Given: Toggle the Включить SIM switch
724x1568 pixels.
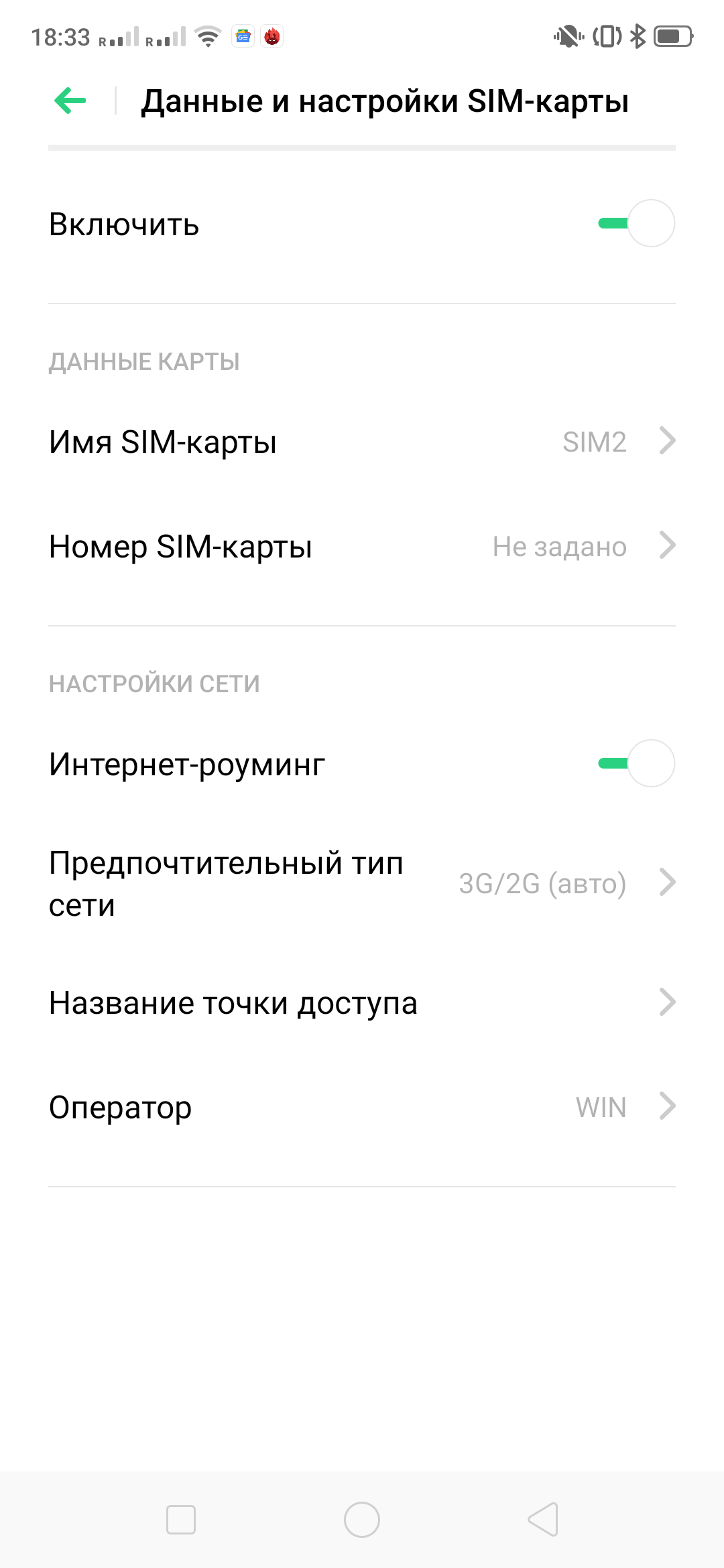Looking at the screenshot, I should 636,224.
